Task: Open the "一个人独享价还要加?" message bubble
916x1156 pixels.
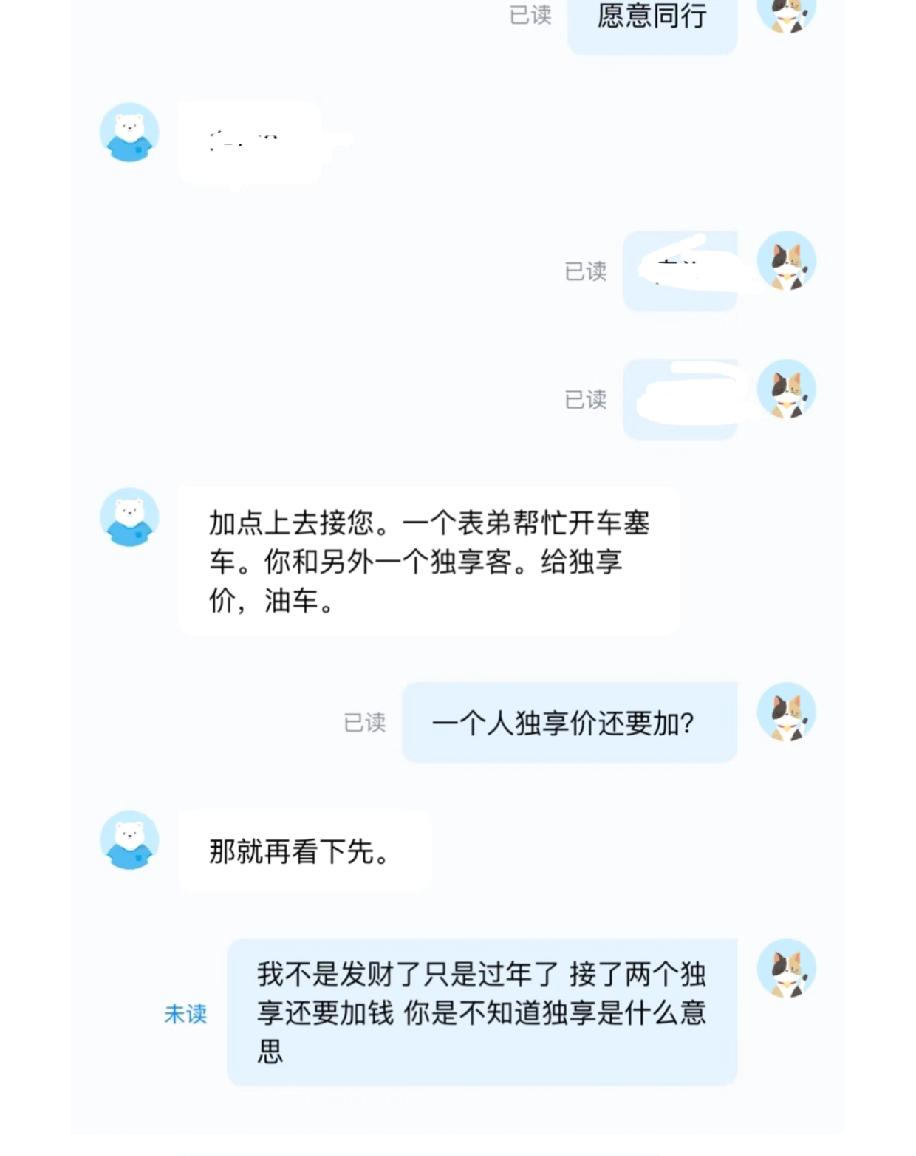Action: (568, 720)
